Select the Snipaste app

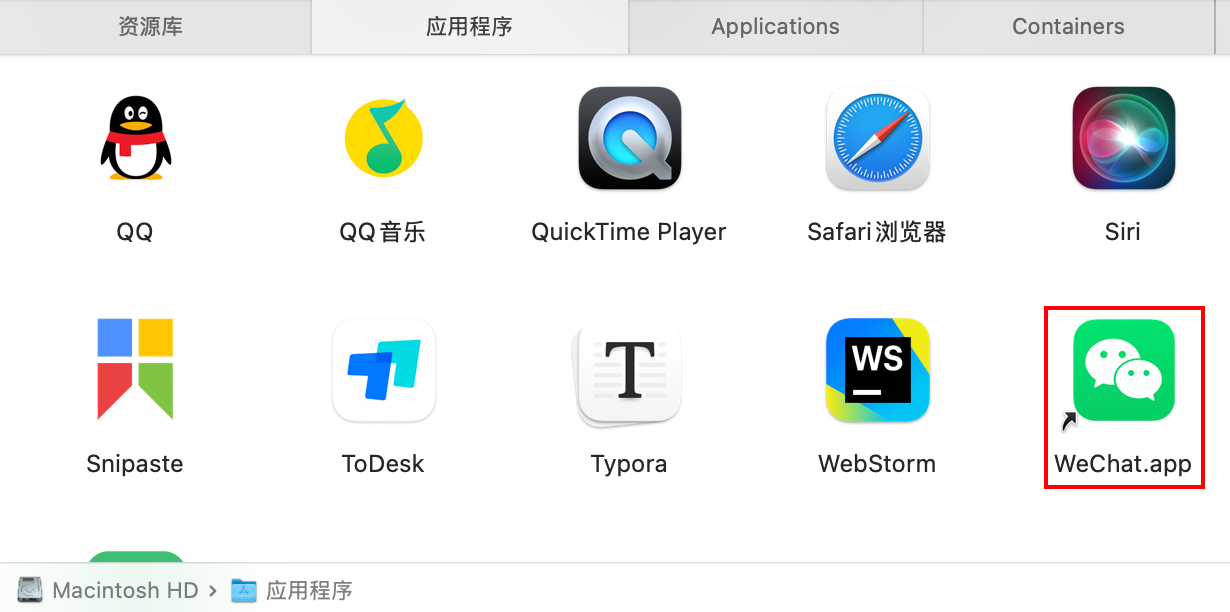(135, 370)
